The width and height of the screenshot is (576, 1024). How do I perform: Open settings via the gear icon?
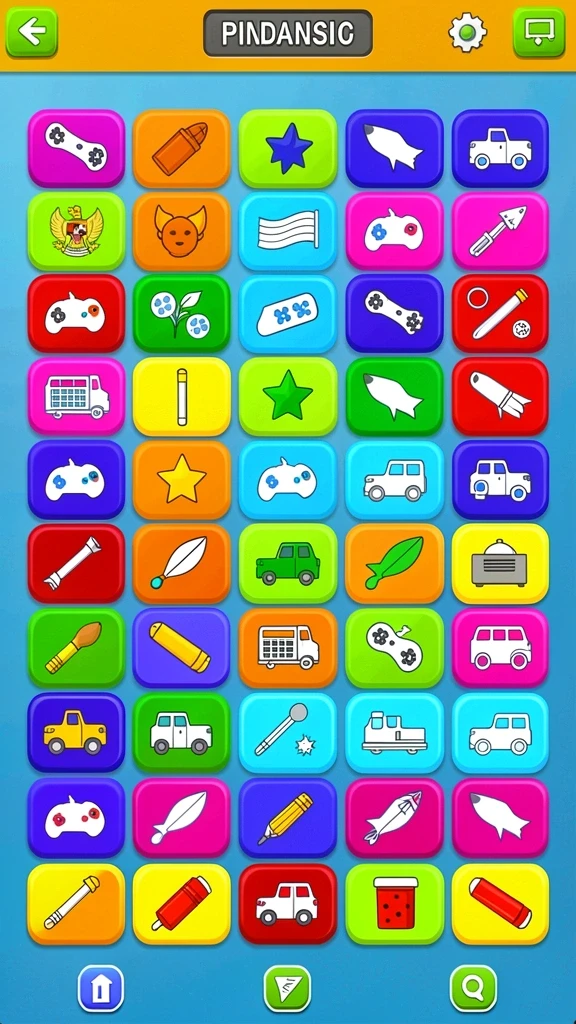468,32
